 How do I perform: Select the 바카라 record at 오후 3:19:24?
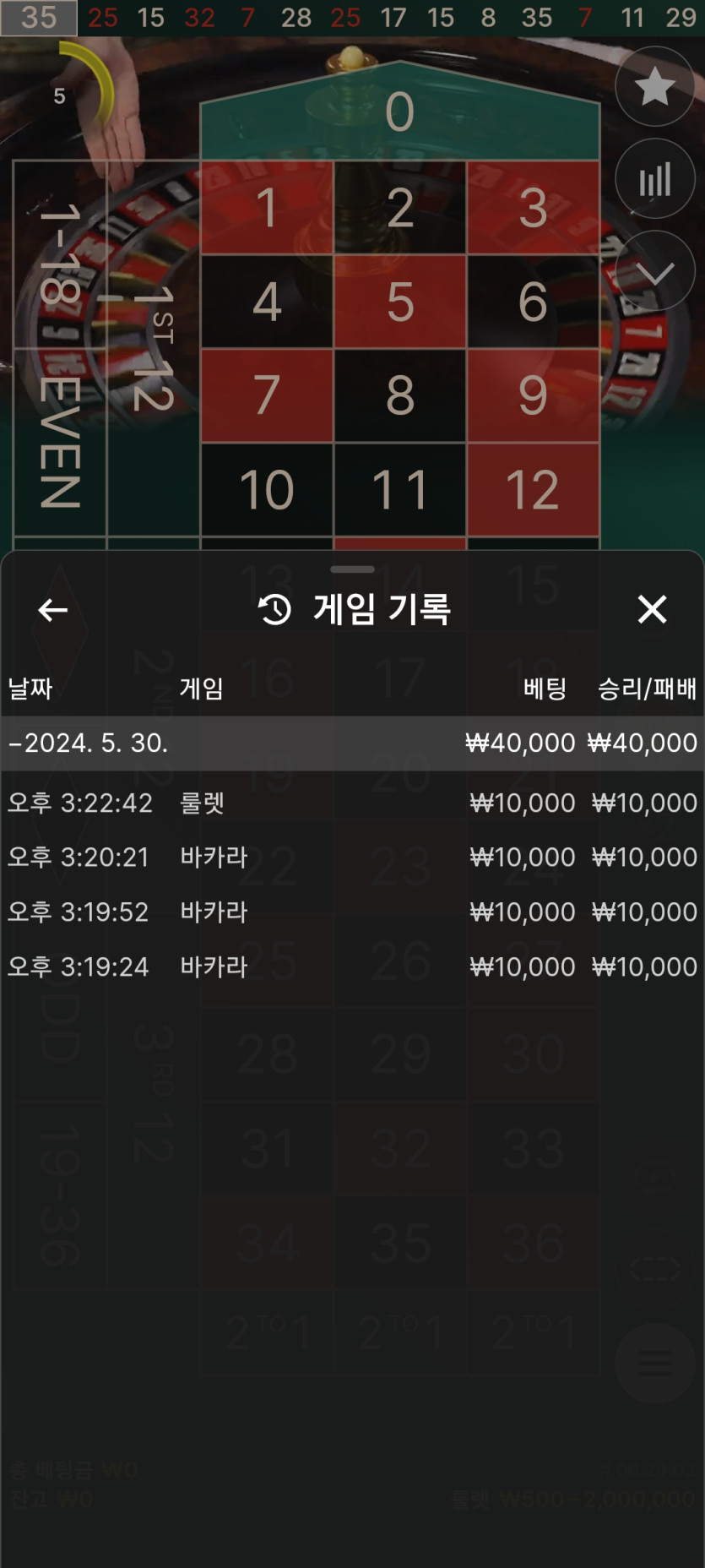(x=352, y=966)
